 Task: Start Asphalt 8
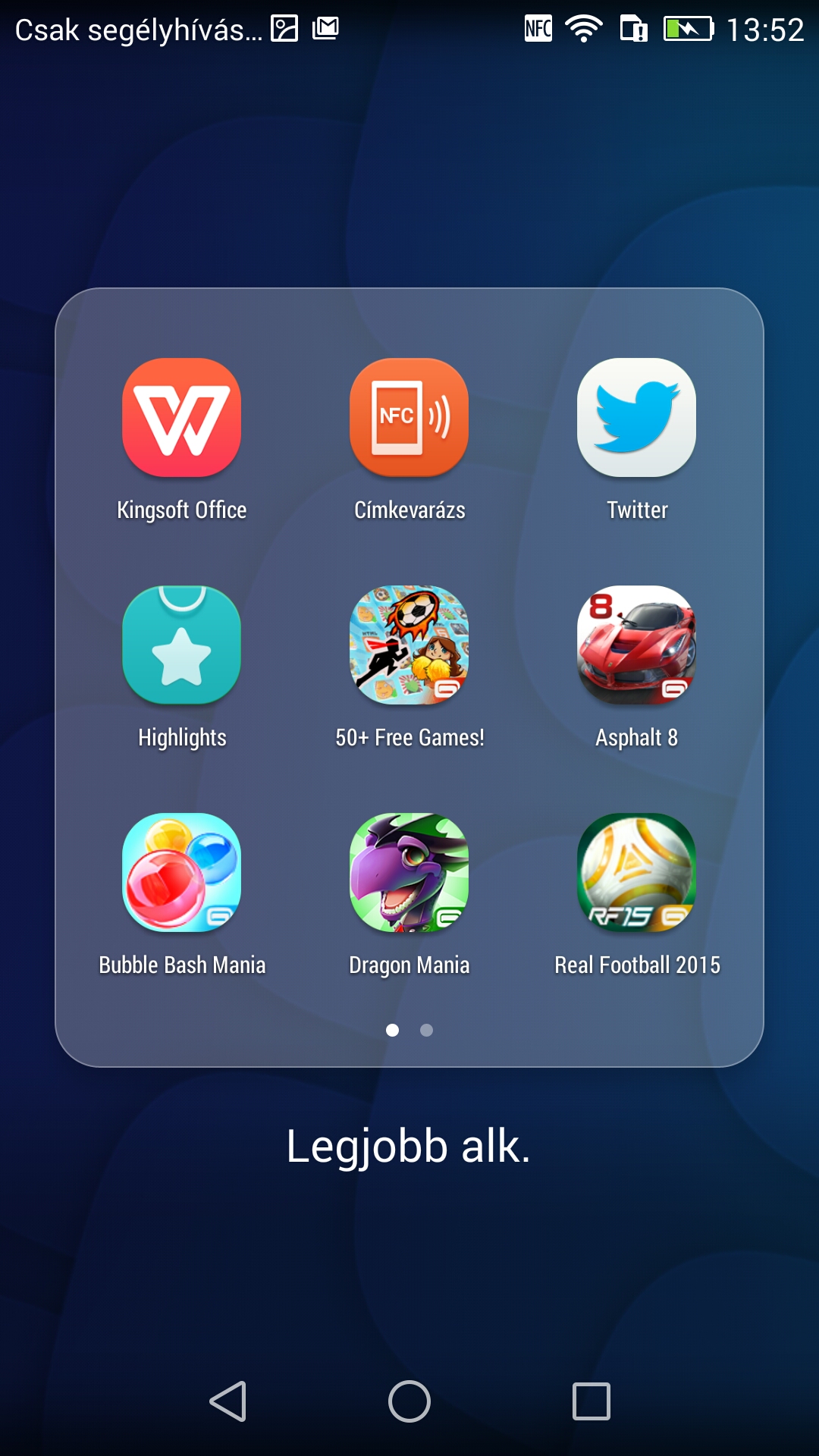coord(637,645)
